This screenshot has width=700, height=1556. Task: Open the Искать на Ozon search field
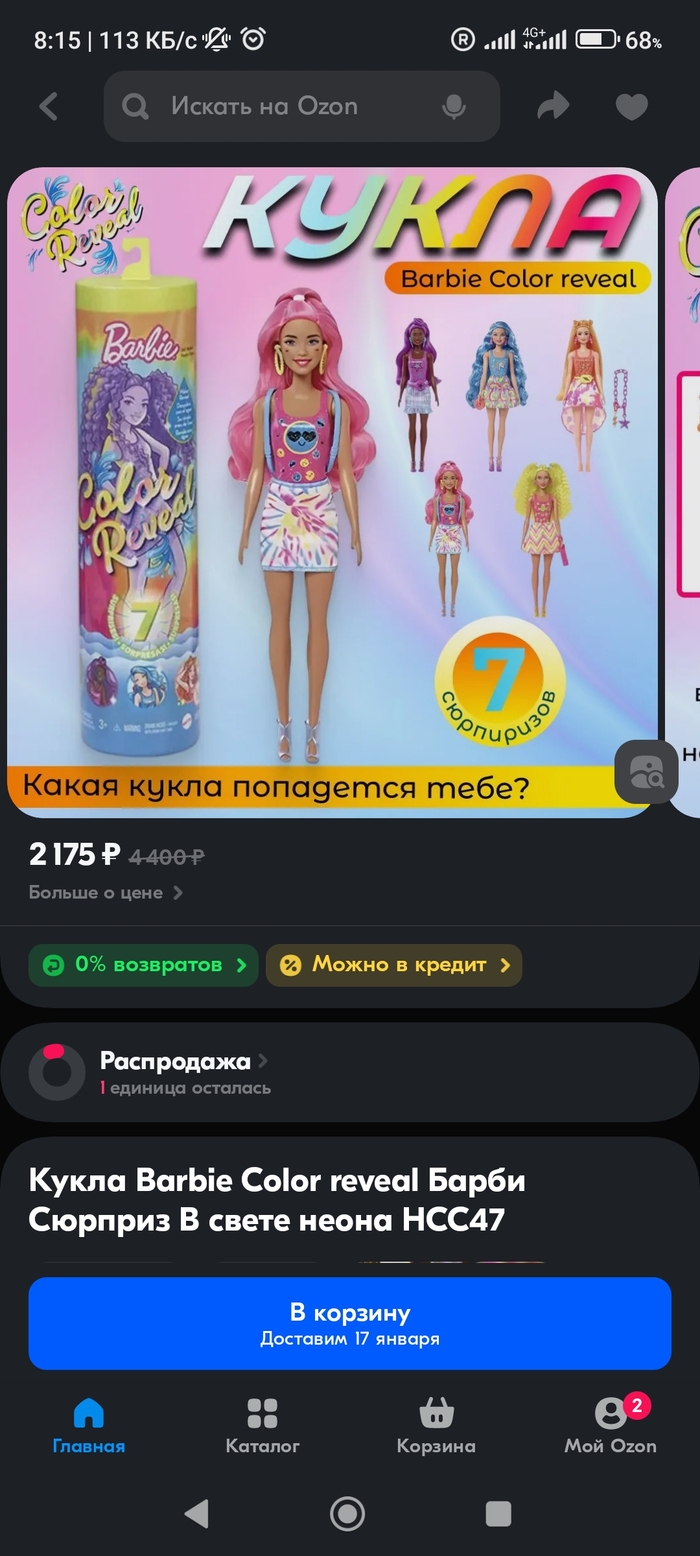[280, 106]
